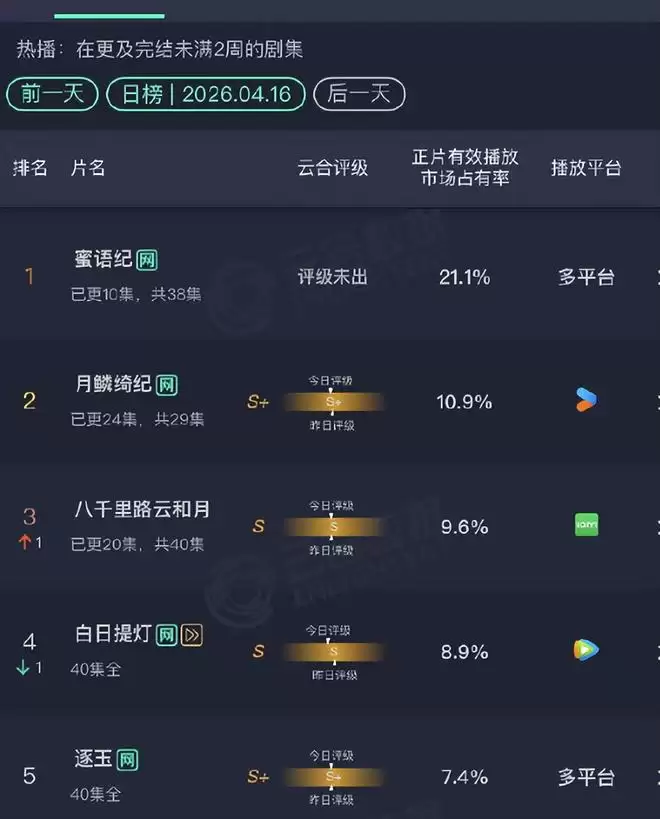This screenshot has width=660, height=819.
Task: Open the 蜜语纪 drama row
Action: coord(104,260)
